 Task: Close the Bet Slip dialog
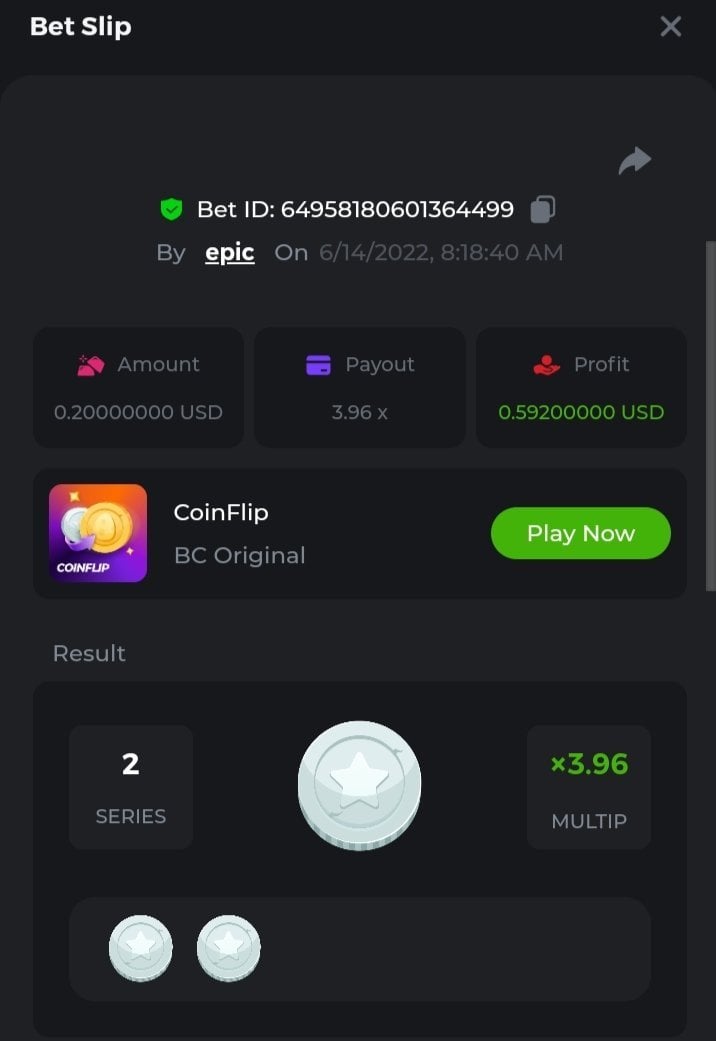(x=670, y=27)
